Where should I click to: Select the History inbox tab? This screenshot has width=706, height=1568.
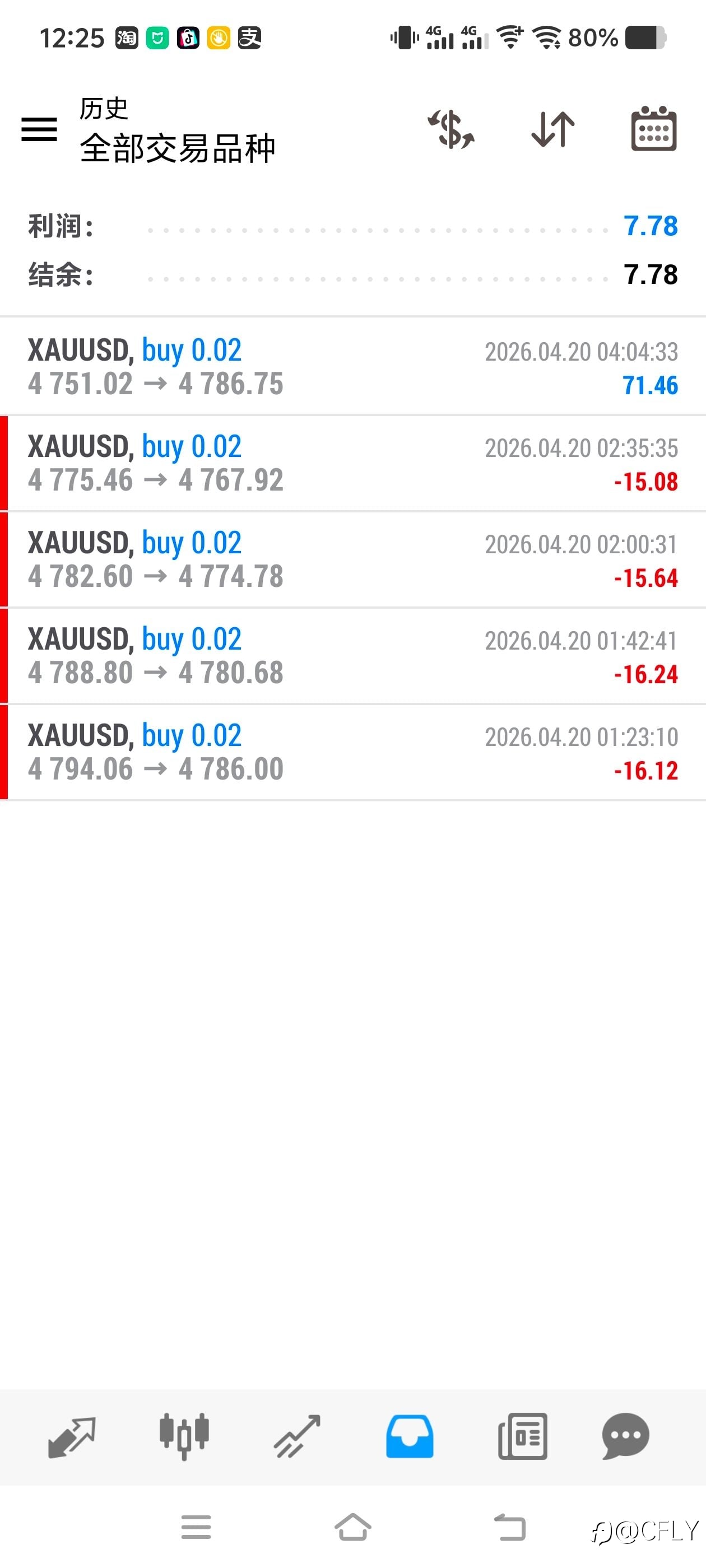tap(410, 1436)
